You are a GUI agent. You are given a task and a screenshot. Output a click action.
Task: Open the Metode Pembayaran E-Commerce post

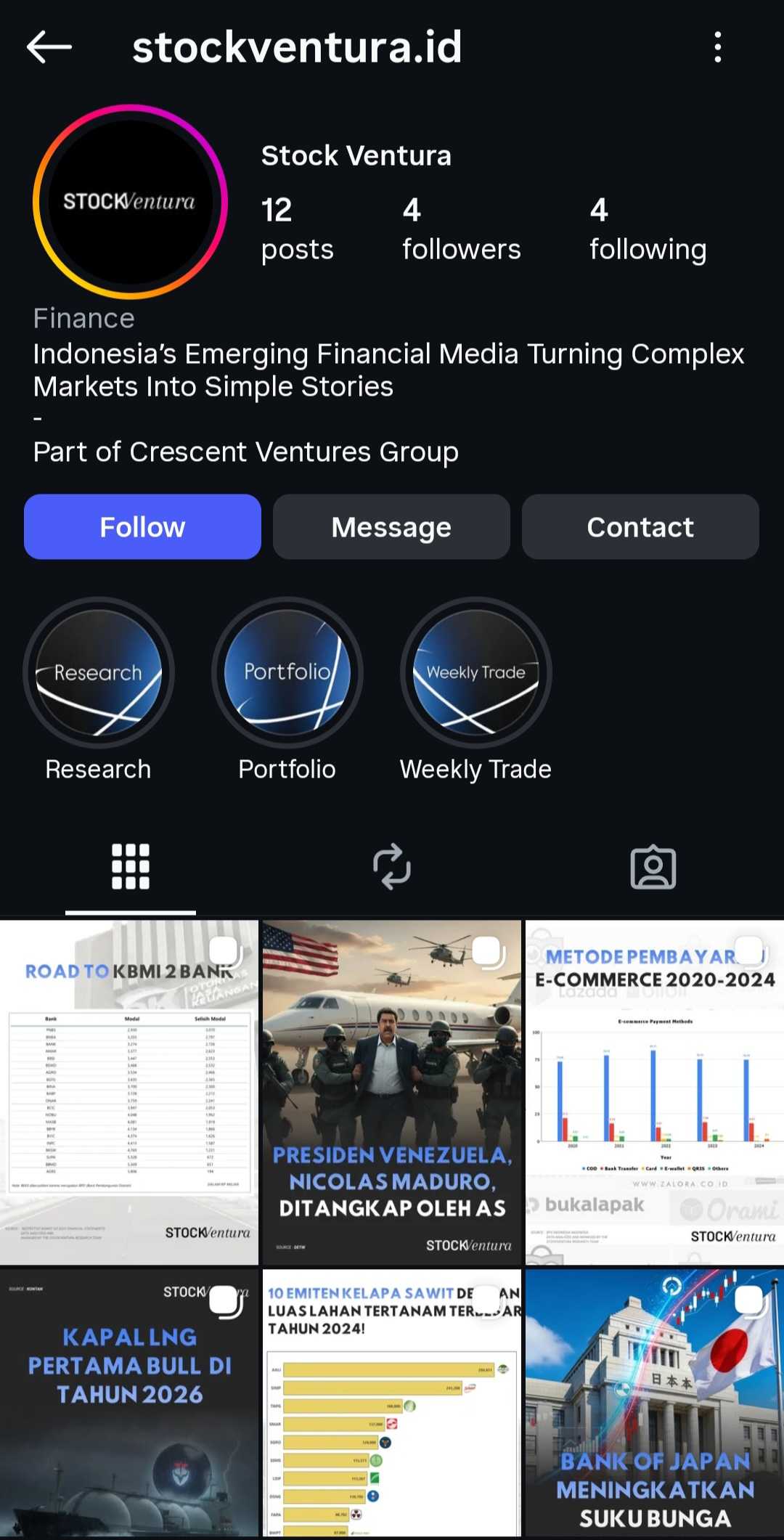(654, 1092)
